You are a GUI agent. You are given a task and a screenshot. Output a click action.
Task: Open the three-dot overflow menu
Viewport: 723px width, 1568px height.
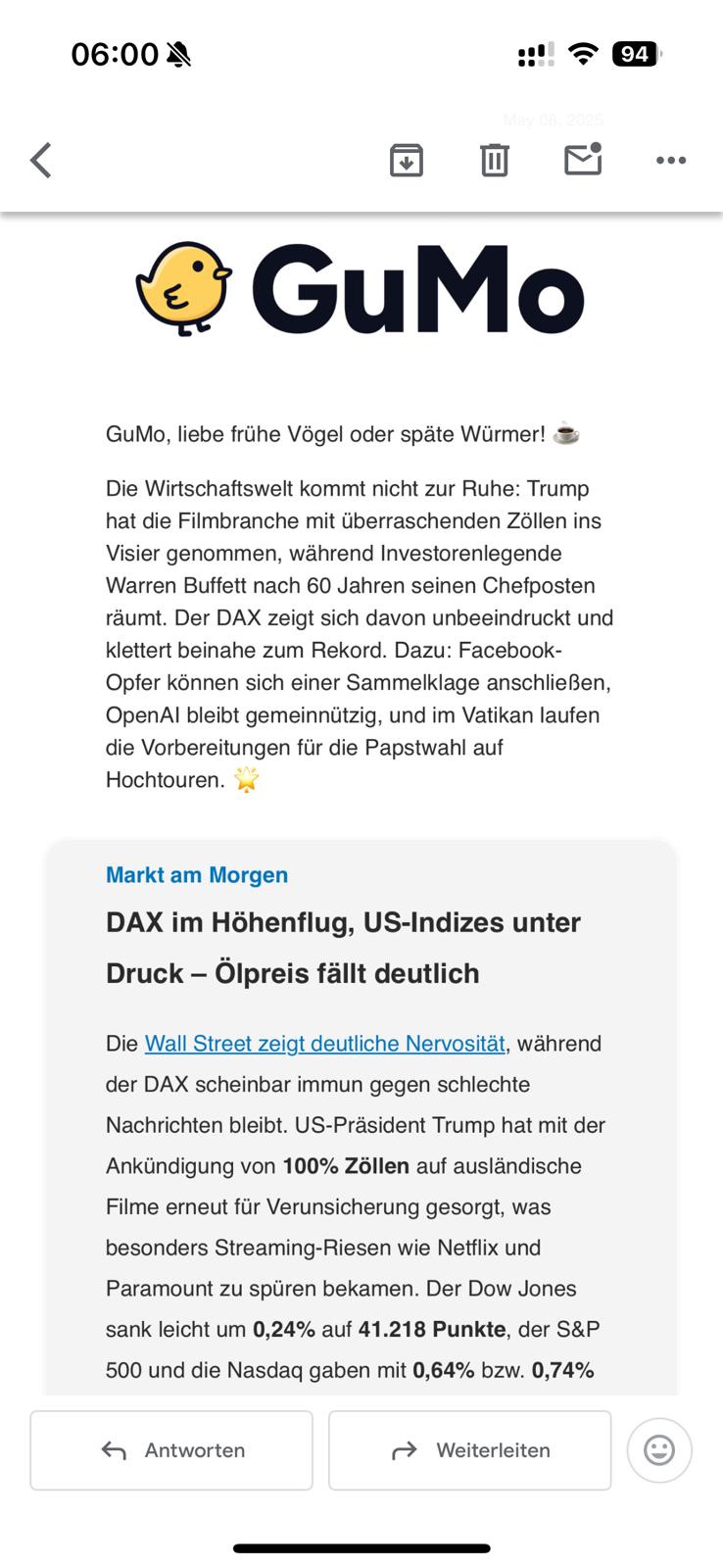[671, 160]
